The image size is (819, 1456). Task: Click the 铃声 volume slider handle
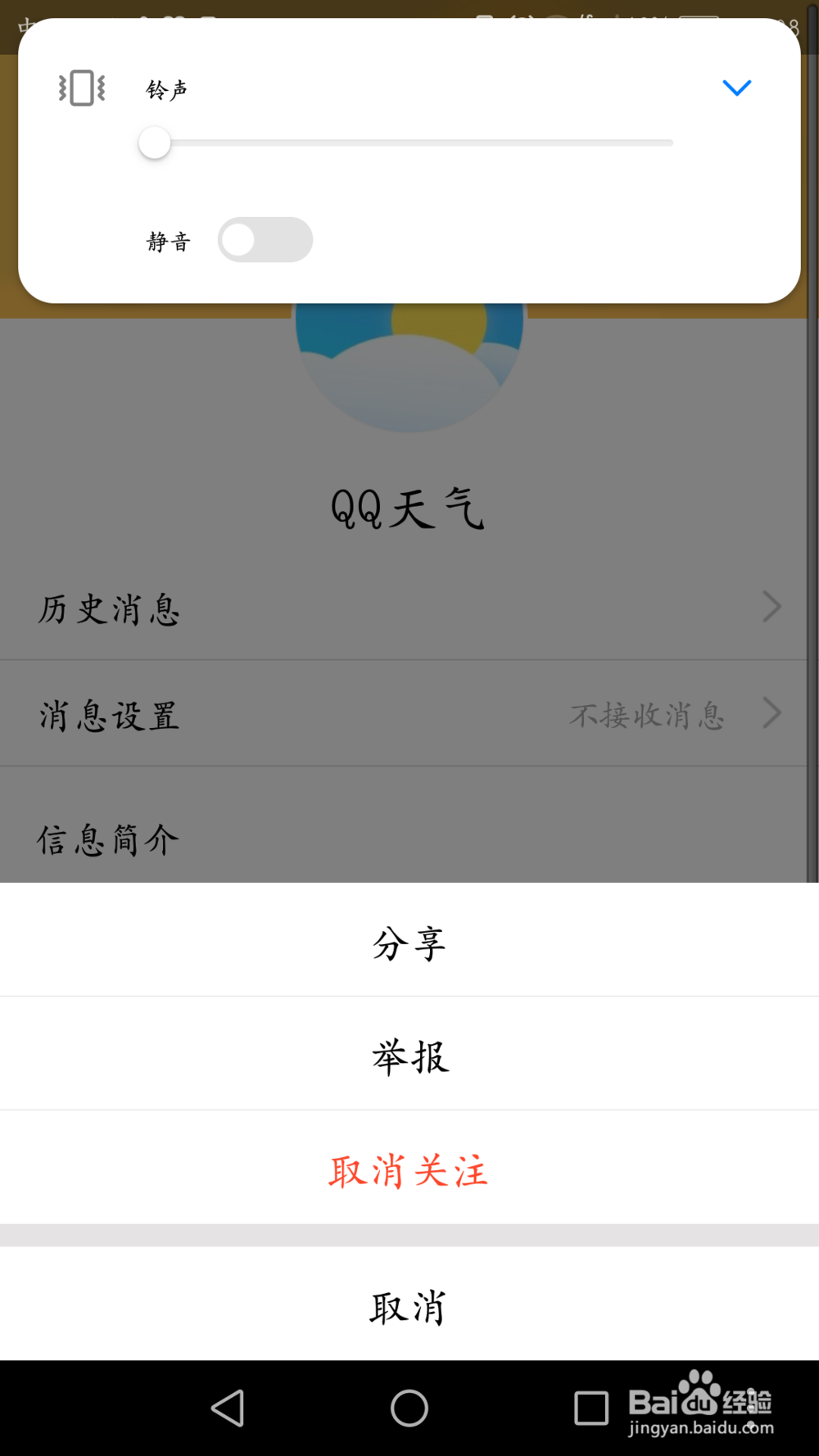pos(154,142)
